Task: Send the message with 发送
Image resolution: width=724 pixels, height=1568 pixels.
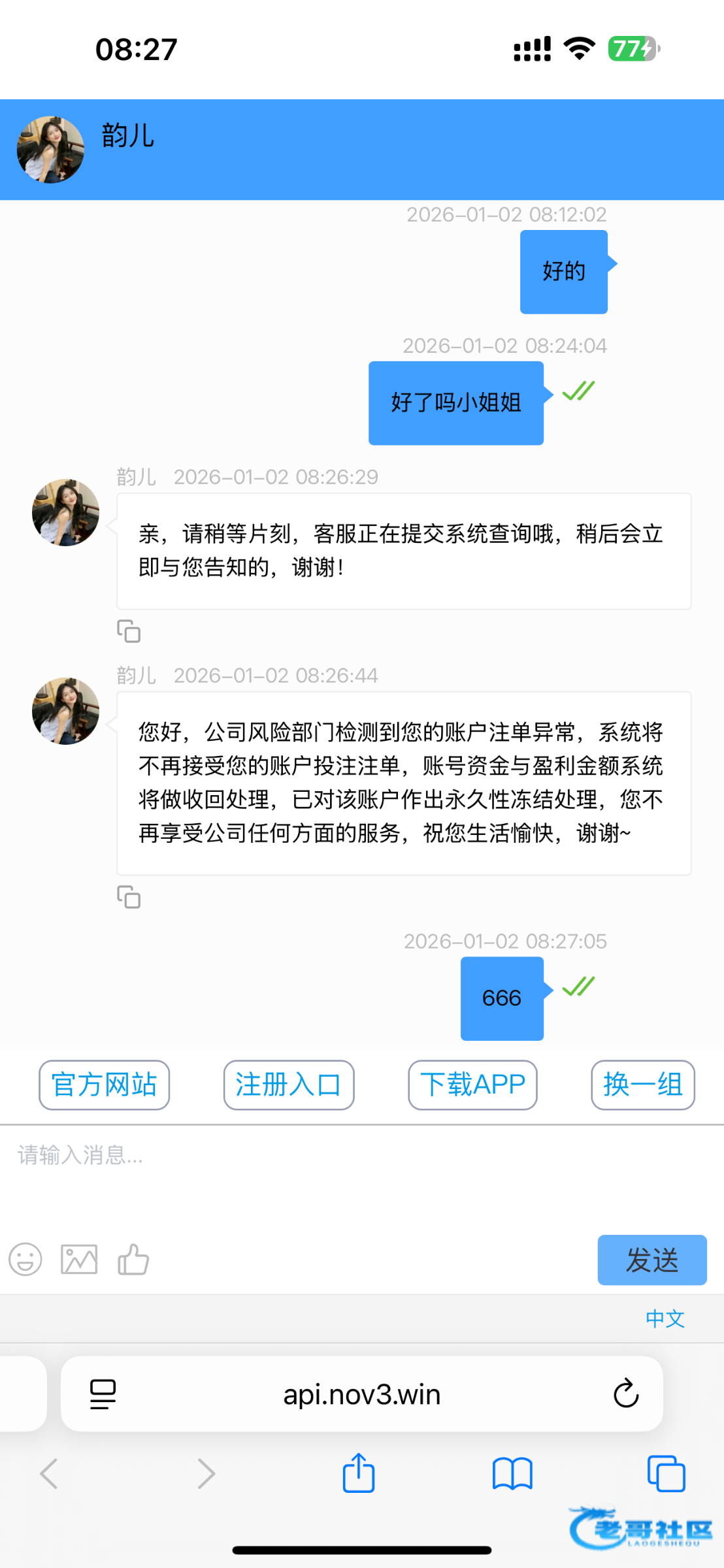Action: tap(651, 1260)
